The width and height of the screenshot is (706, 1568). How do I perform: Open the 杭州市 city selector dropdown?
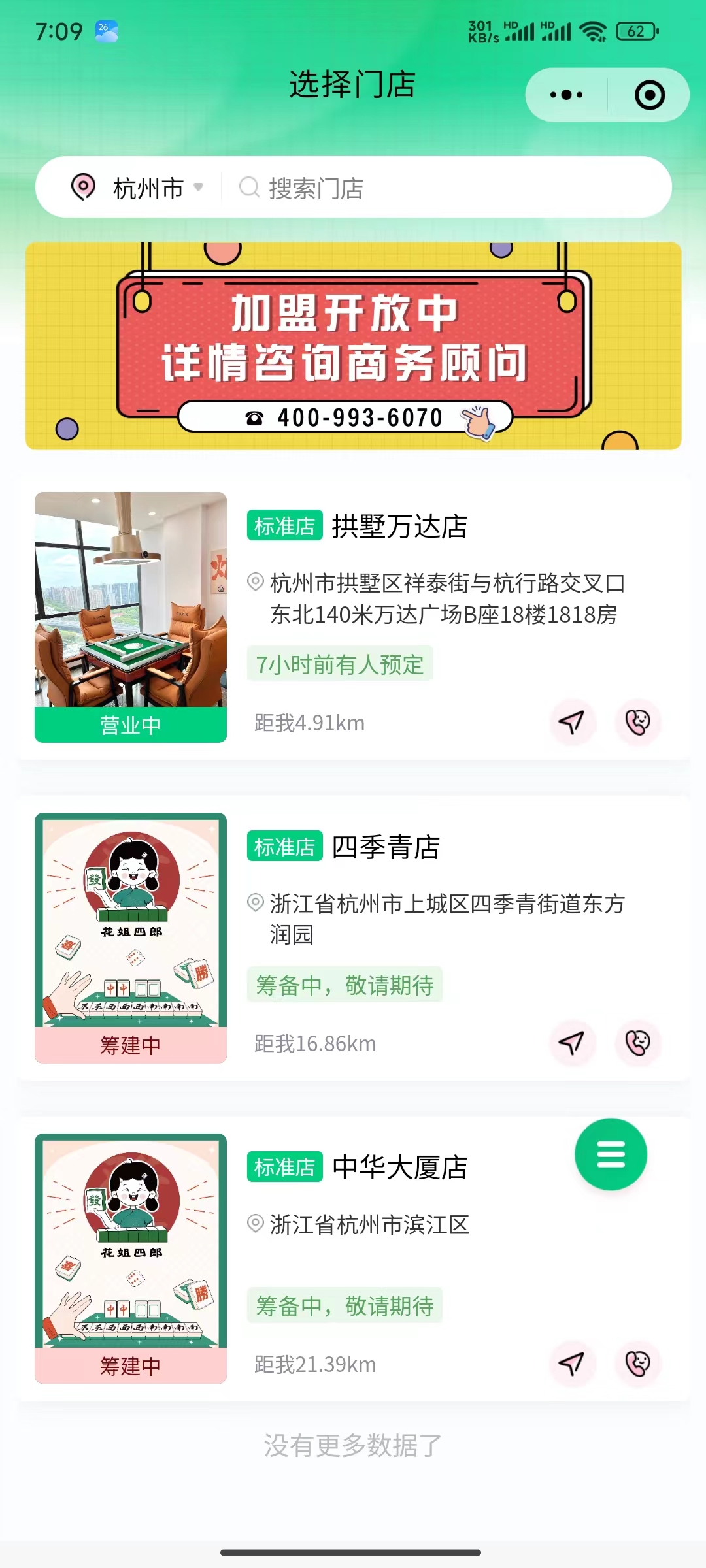coord(139,188)
